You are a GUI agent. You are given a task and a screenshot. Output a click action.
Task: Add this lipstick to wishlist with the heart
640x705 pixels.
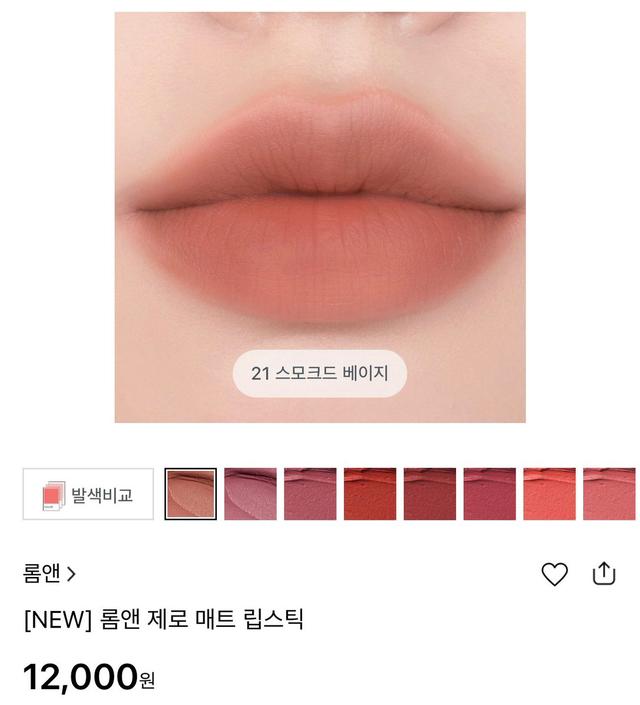point(554,574)
